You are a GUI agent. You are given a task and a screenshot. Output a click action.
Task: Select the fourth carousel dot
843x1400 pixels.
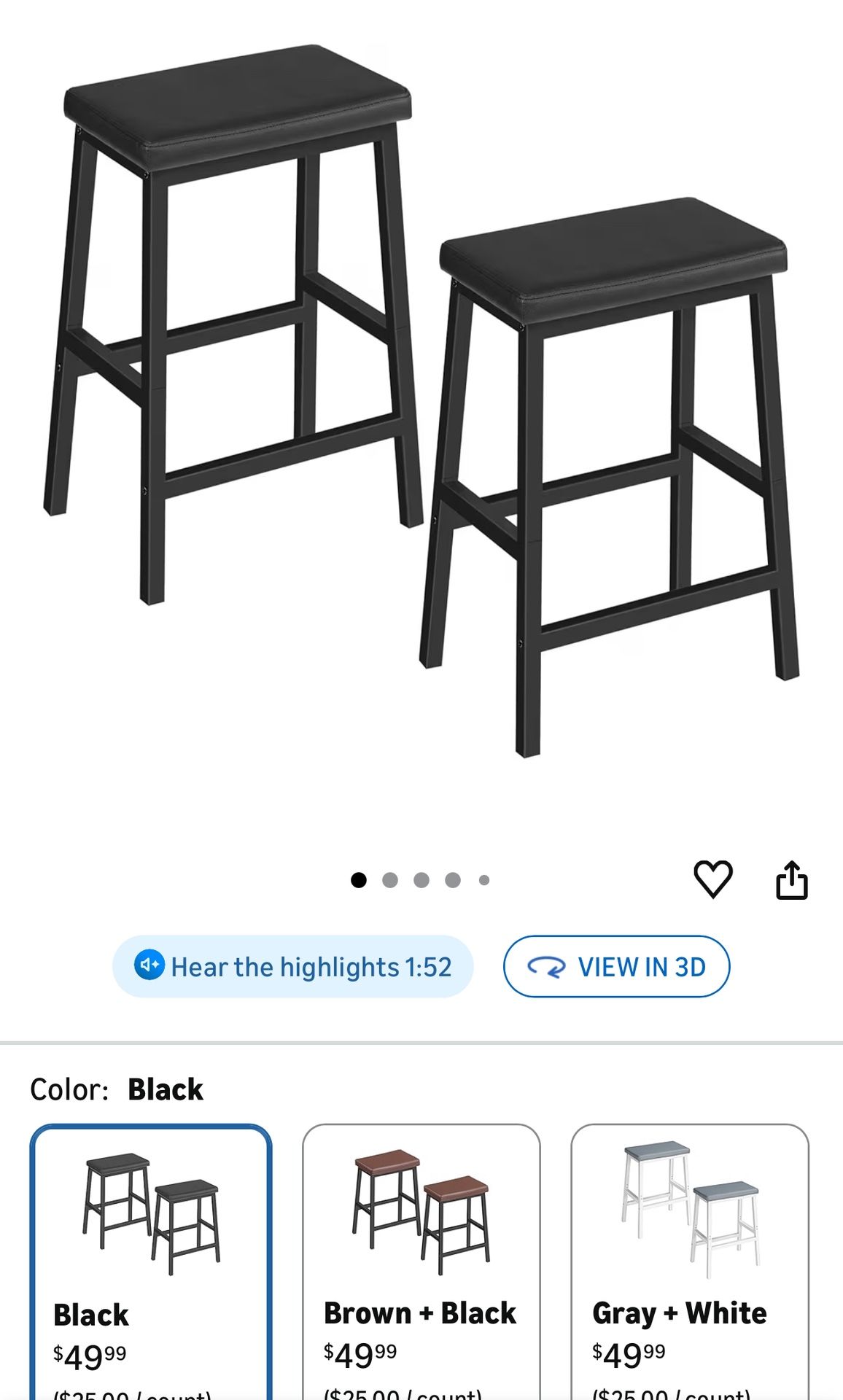(453, 880)
